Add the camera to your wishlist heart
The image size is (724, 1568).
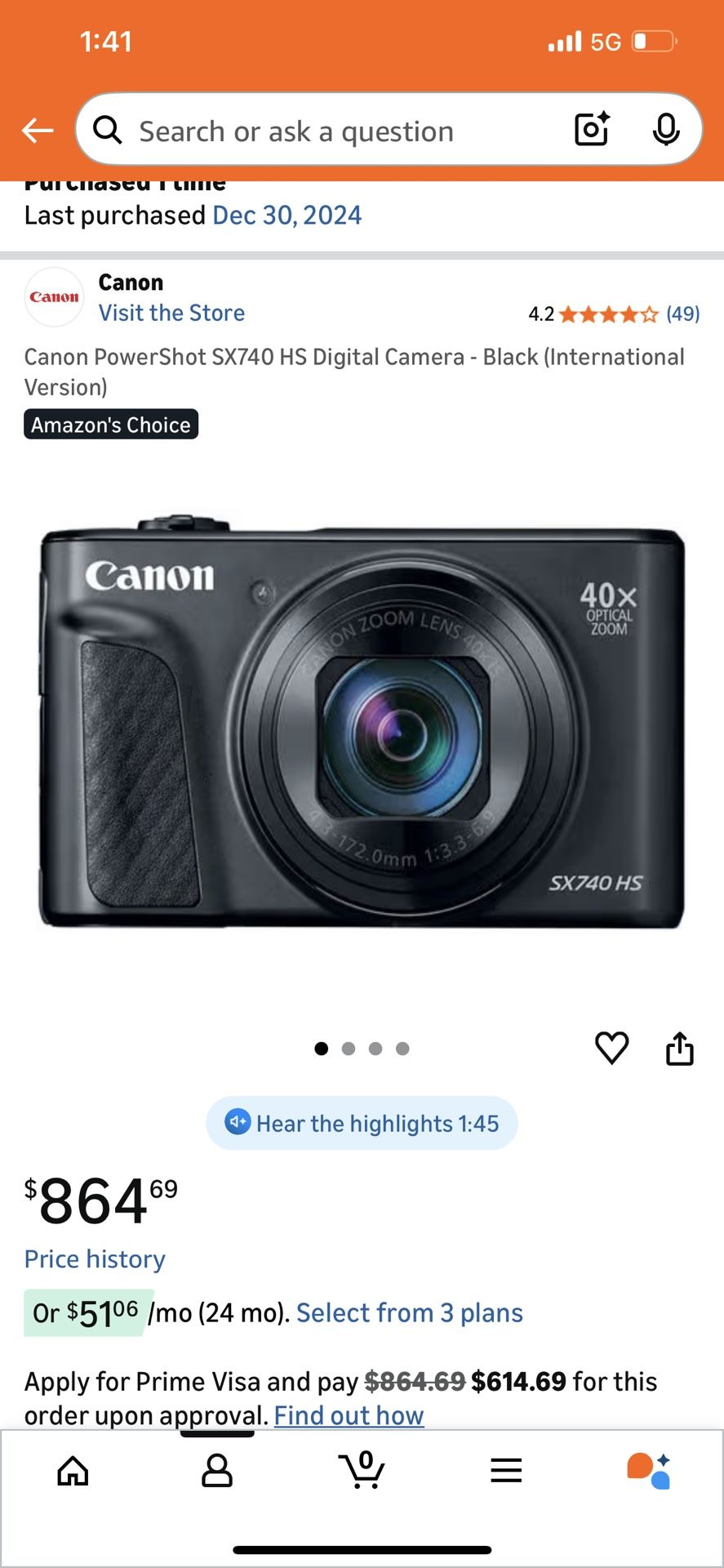coord(611,1048)
